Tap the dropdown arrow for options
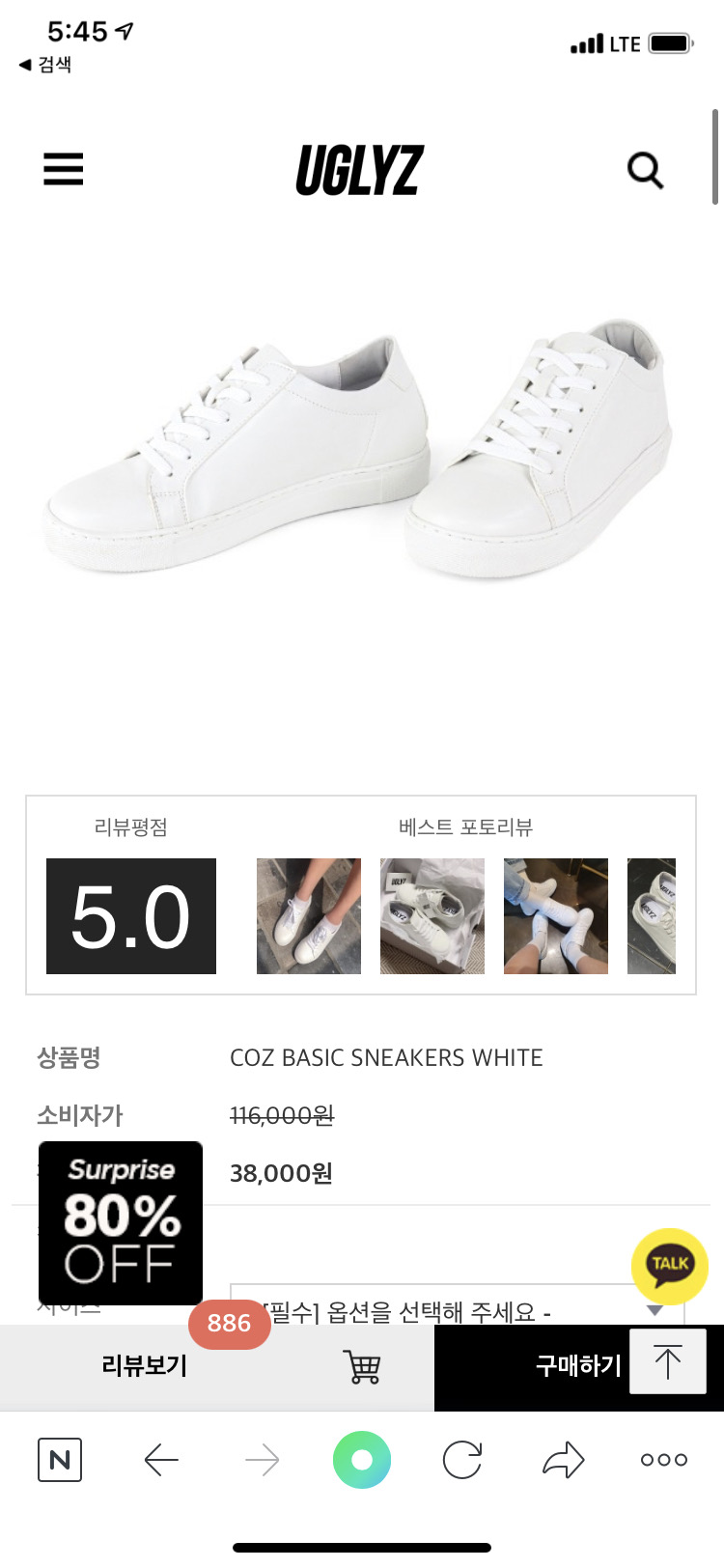This screenshot has width=724, height=1568. pos(655,1311)
